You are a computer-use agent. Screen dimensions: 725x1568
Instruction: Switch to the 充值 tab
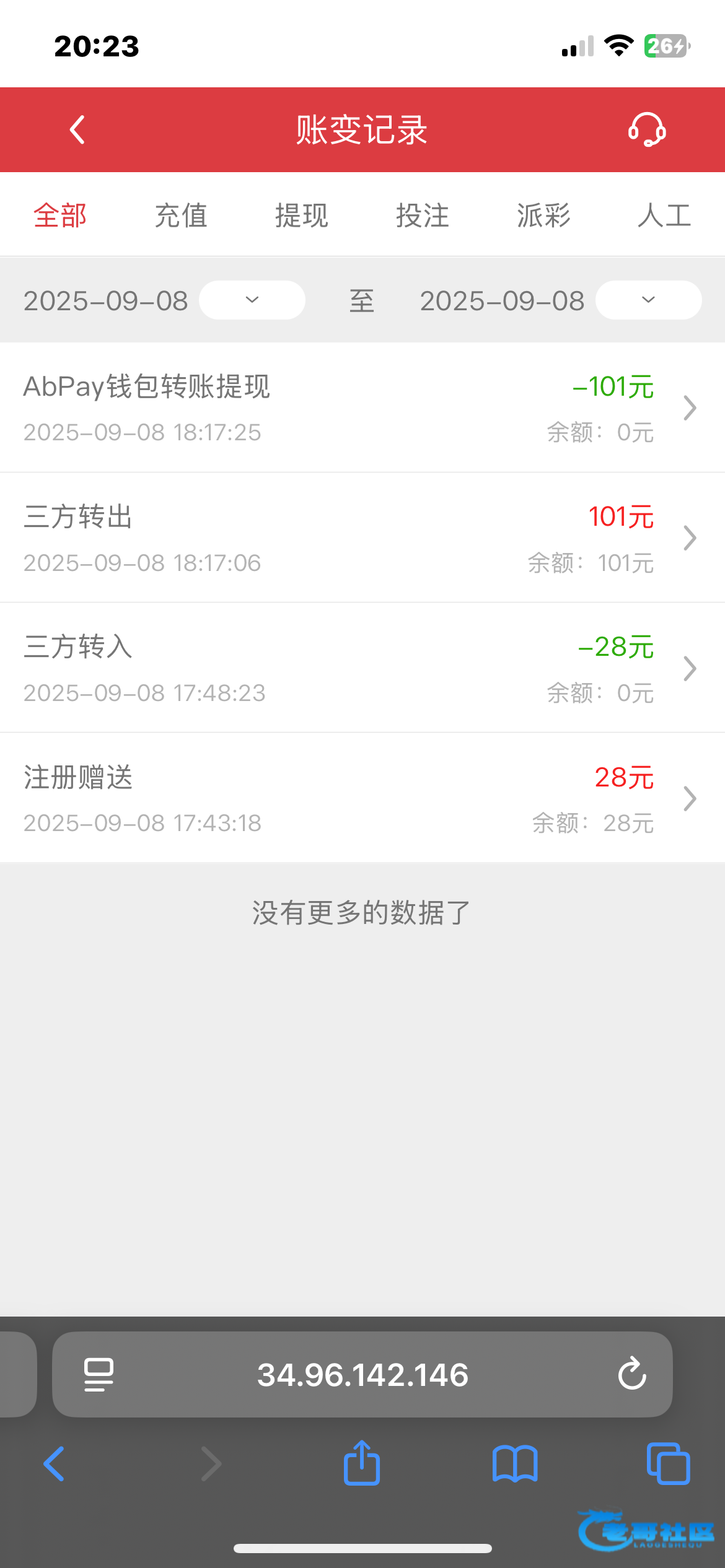[180, 216]
